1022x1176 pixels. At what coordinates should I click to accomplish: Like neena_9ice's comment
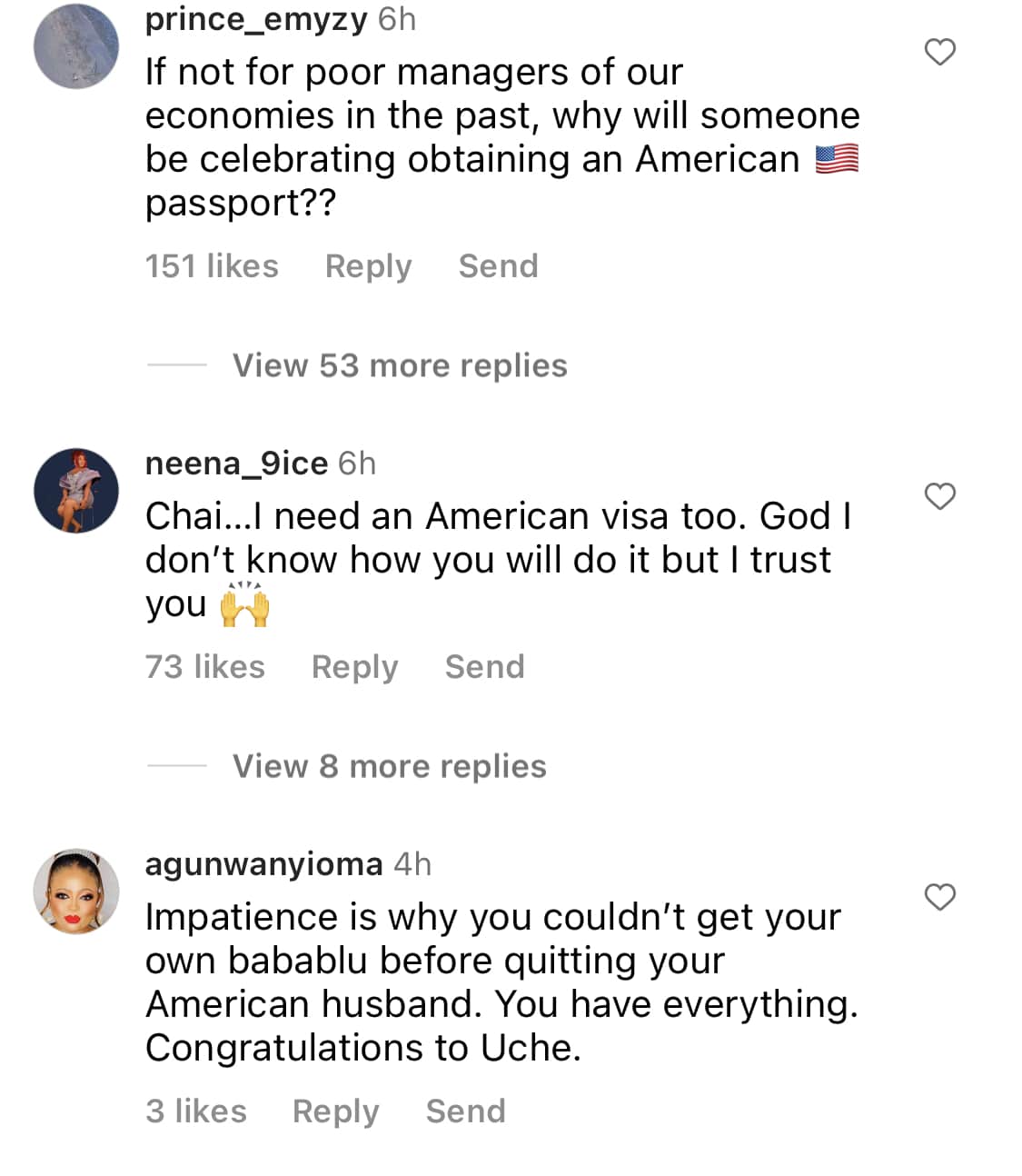click(939, 497)
